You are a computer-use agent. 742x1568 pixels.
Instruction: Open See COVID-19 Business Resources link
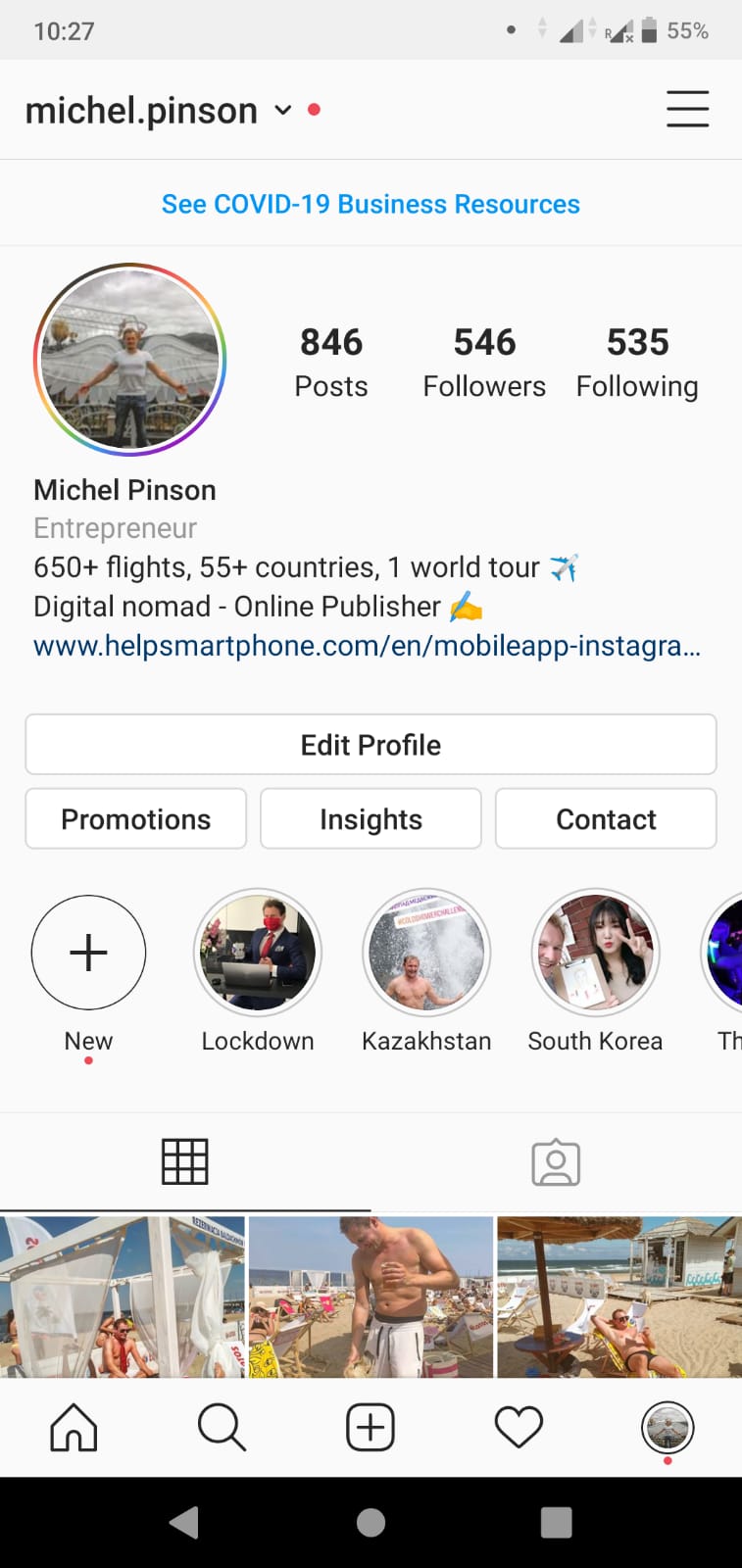pos(371,204)
